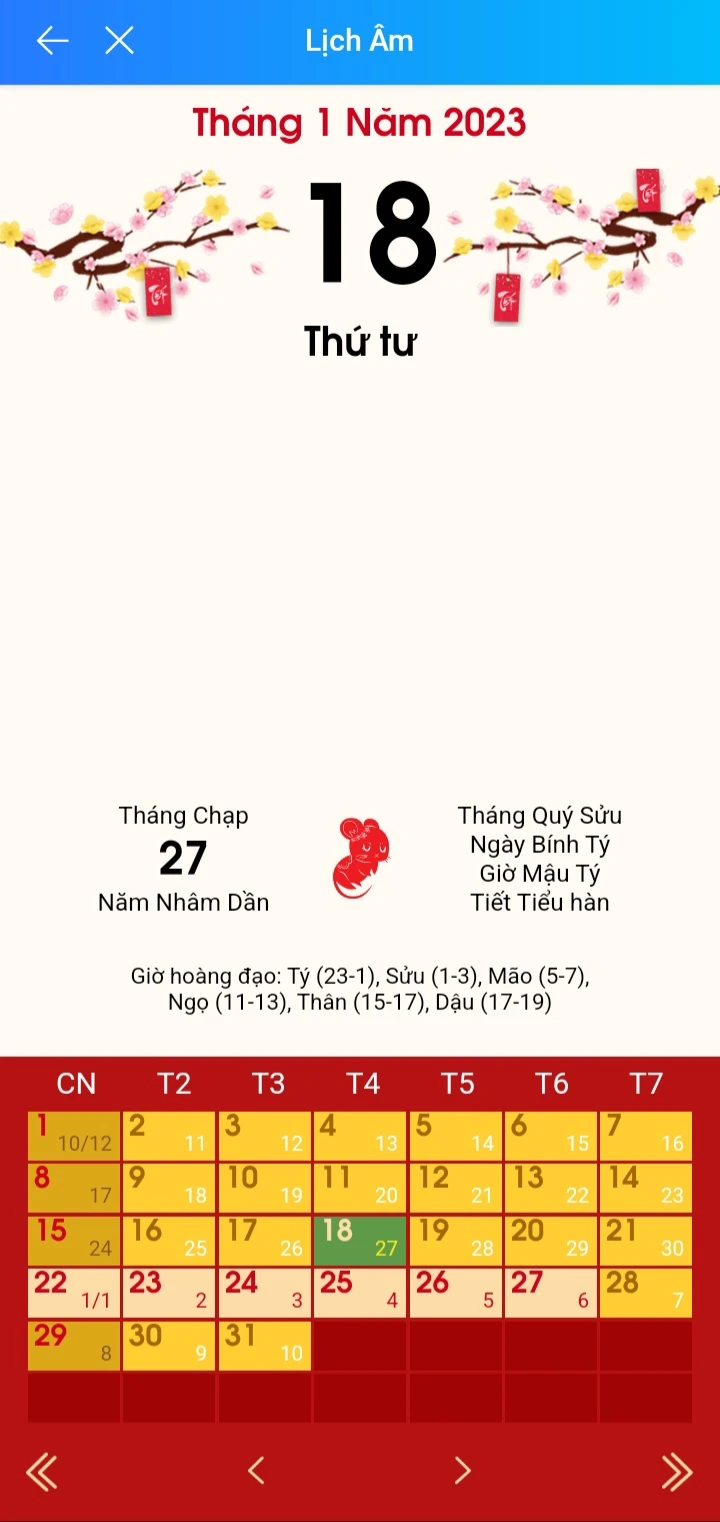720x1522 pixels.
Task: Select day 29 in the calendar
Action: tap(74, 1345)
